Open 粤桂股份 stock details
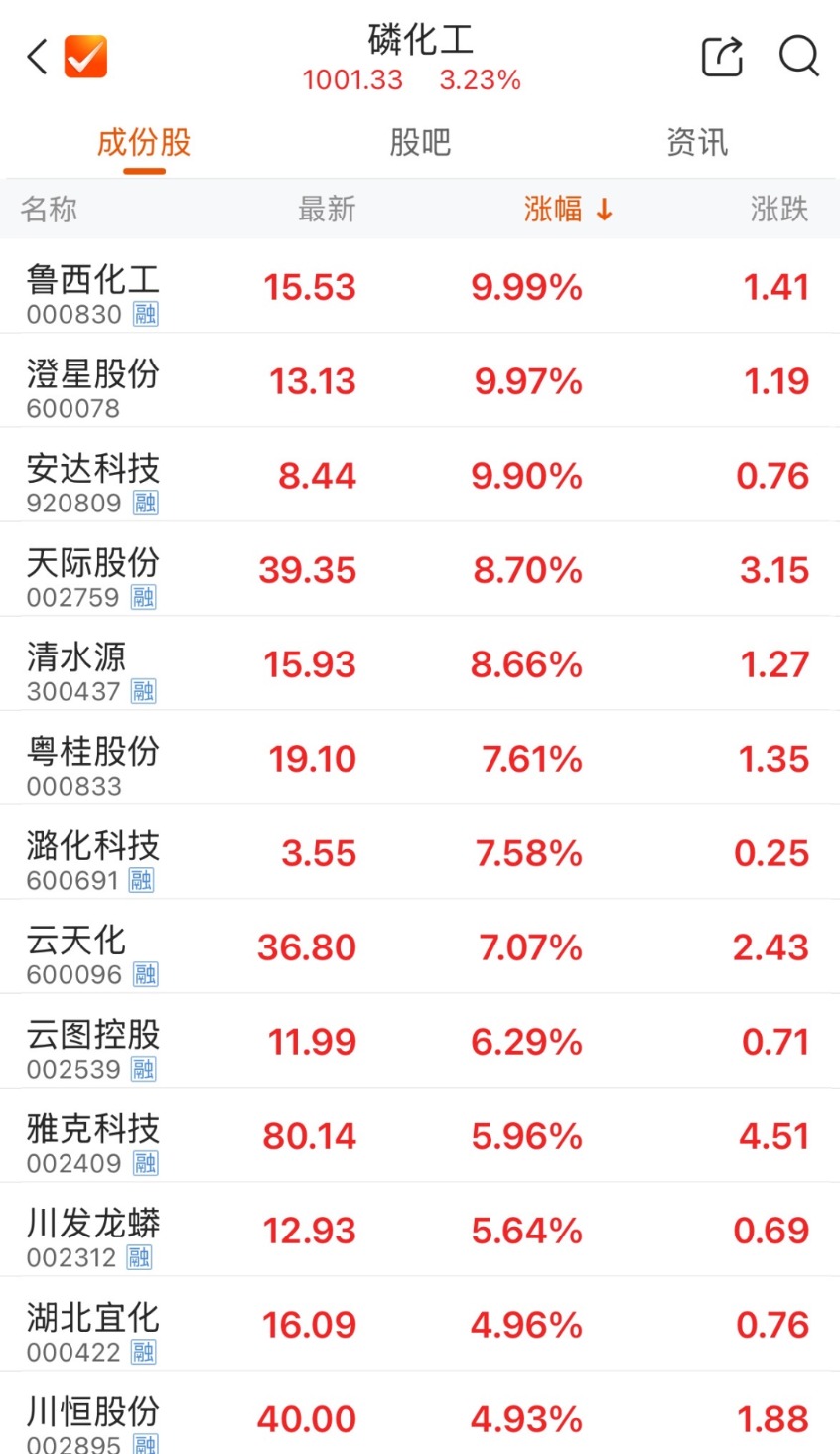840x1454 pixels. tap(93, 759)
